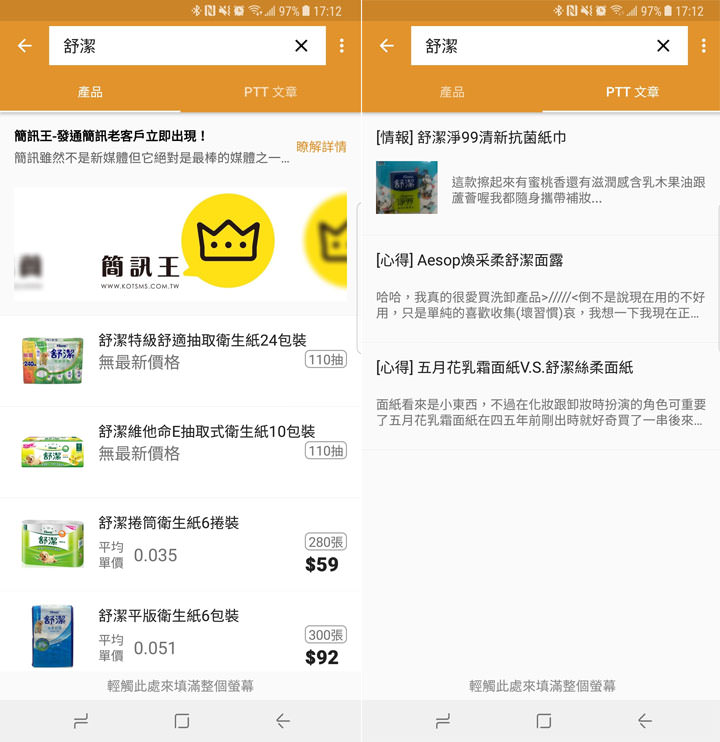Tap 輕觸此處來填滿整個螢幕 to expand view
Screen dimensions: 720x742
[180, 686]
